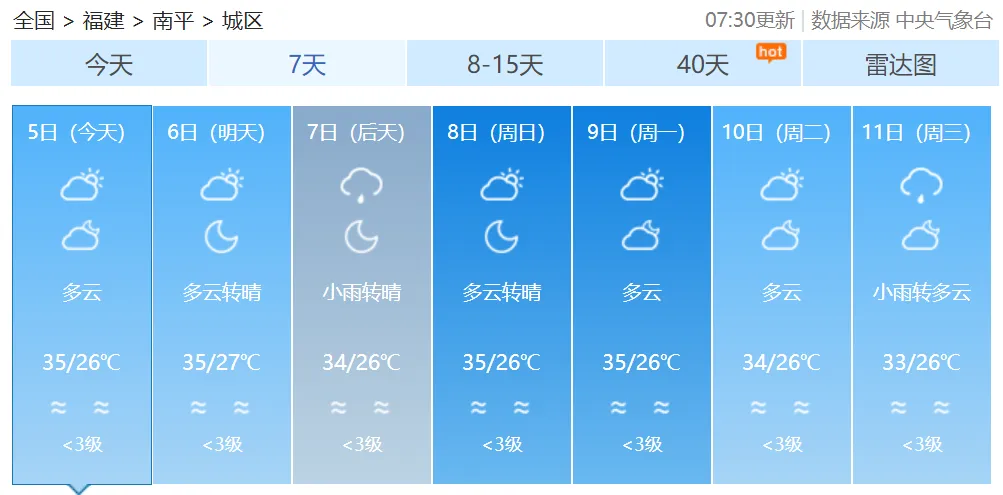The height and width of the screenshot is (495, 1003).
Task: Open the 南平 city breadcrumb
Action: pyautogui.click(x=172, y=21)
